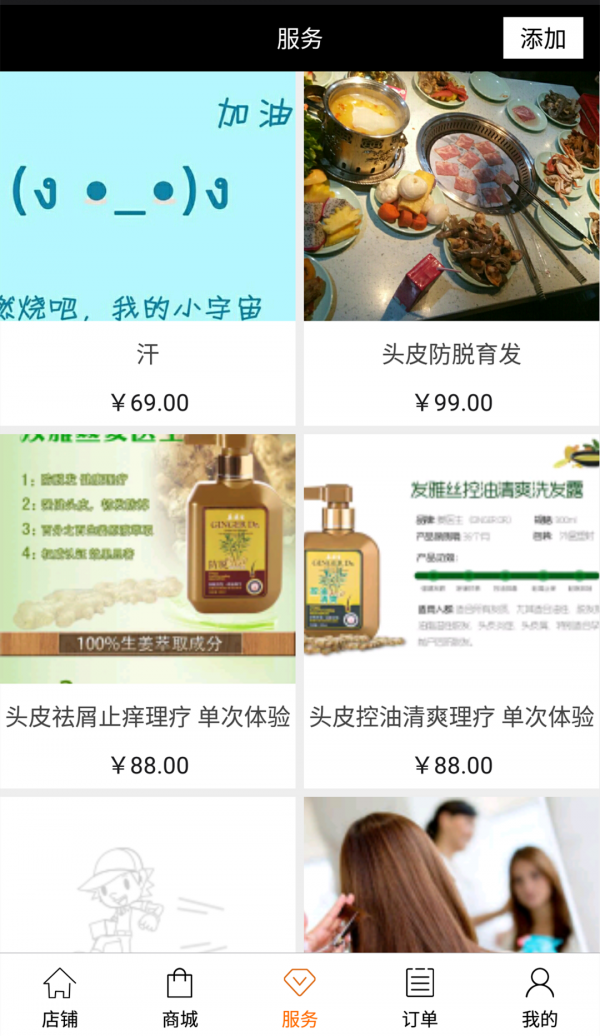Open the hair salon photo tile
Image resolution: width=600 pixels, height=1036 pixels.
click(451, 875)
